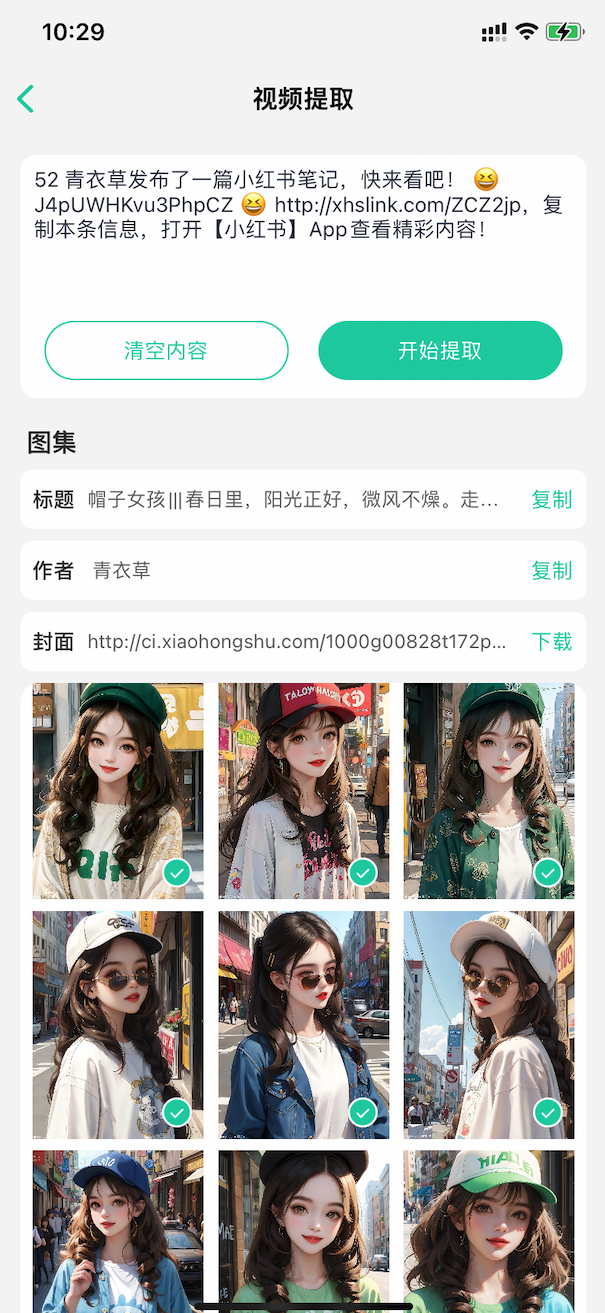Clear content with 清空内容 button
Image resolution: width=605 pixels, height=1313 pixels.
166,350
